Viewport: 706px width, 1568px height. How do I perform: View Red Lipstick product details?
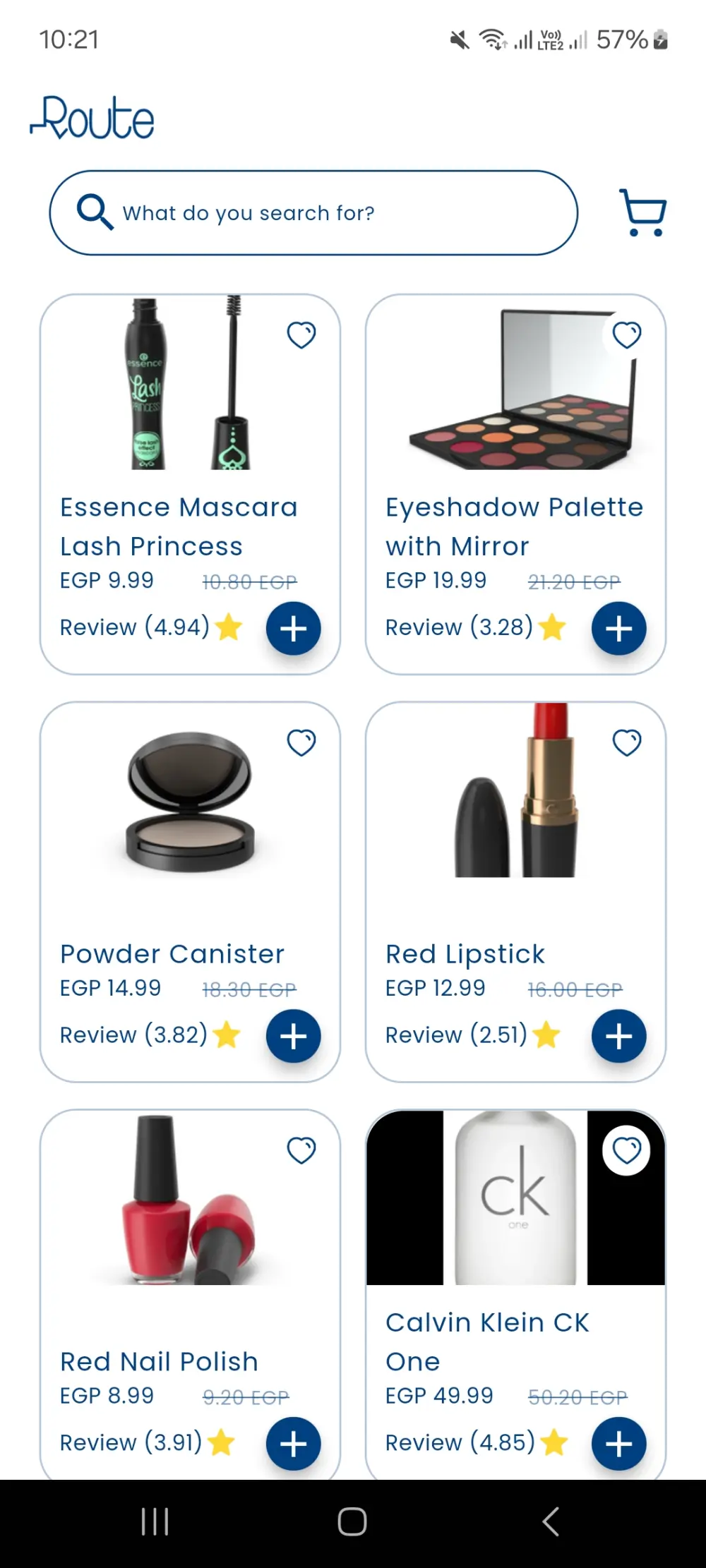(494, 847)
